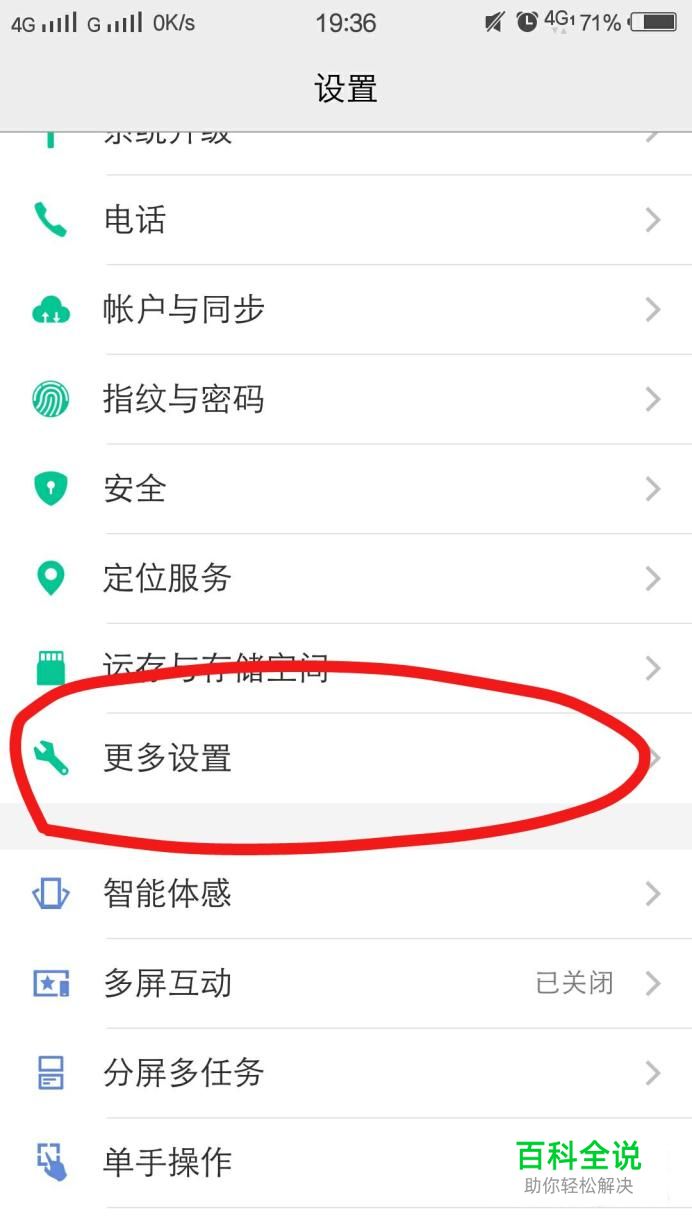Screen dimensions: 692x1230
Task: Open 运存与存储空间 settings
Action: pos(346,667)
